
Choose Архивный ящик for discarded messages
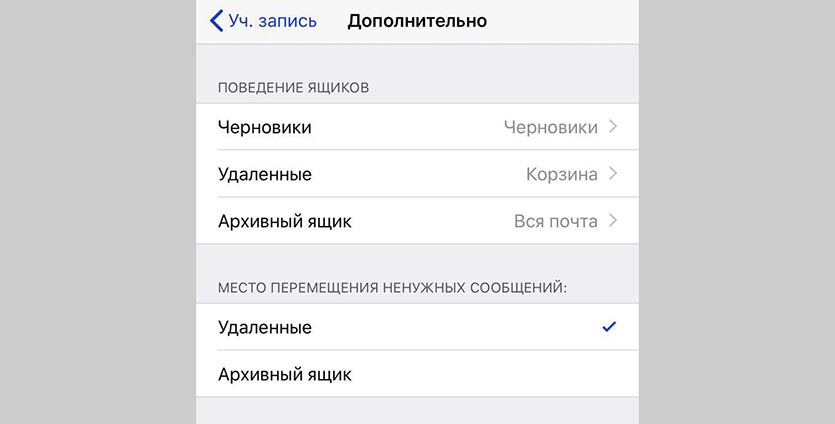416,375
